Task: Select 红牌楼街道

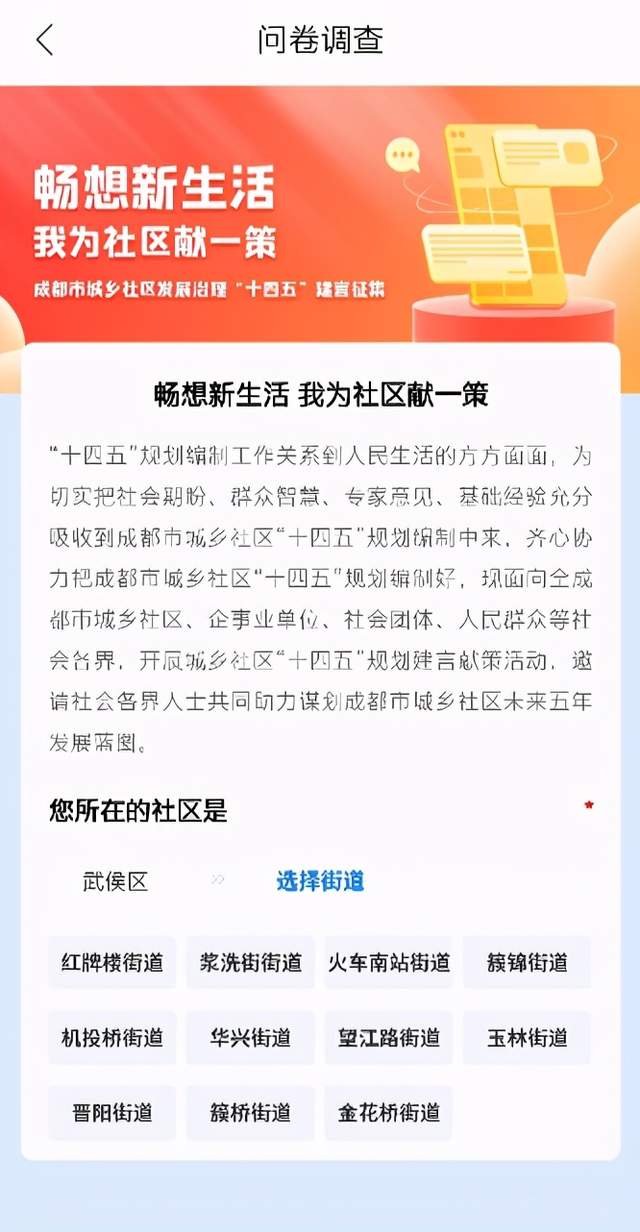Action: coord(112,963)
